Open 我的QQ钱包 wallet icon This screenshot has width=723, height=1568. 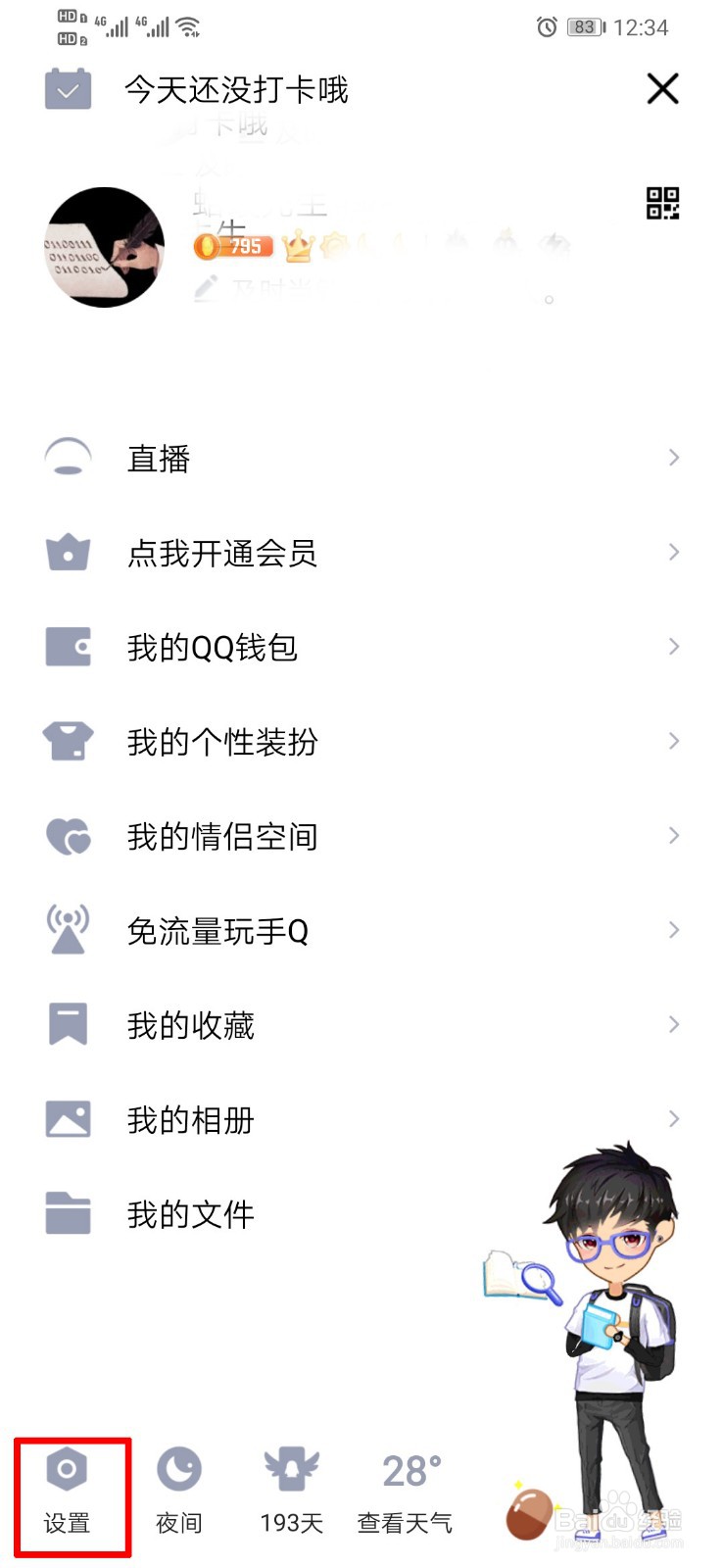[x=67, y=647]
